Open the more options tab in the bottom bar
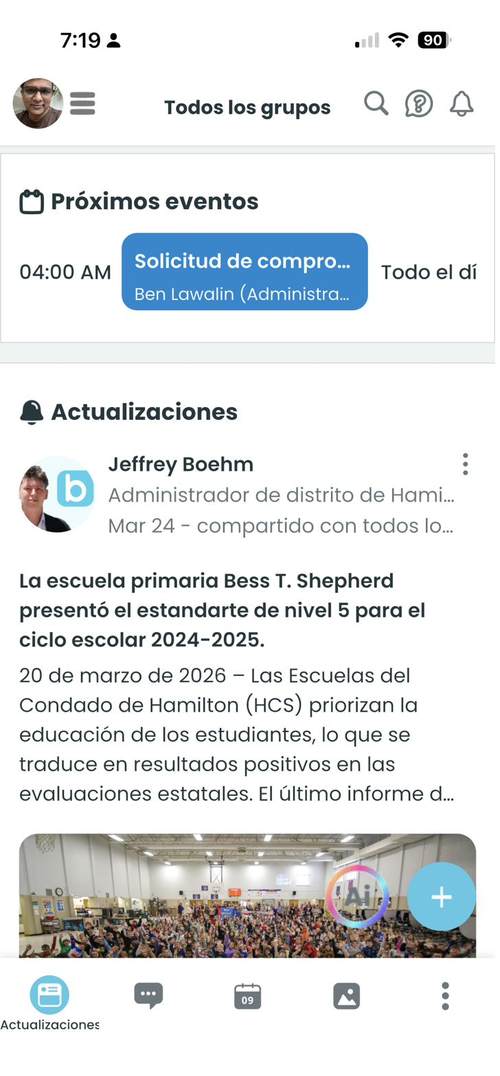500x1076 pixels. [445, 996]
